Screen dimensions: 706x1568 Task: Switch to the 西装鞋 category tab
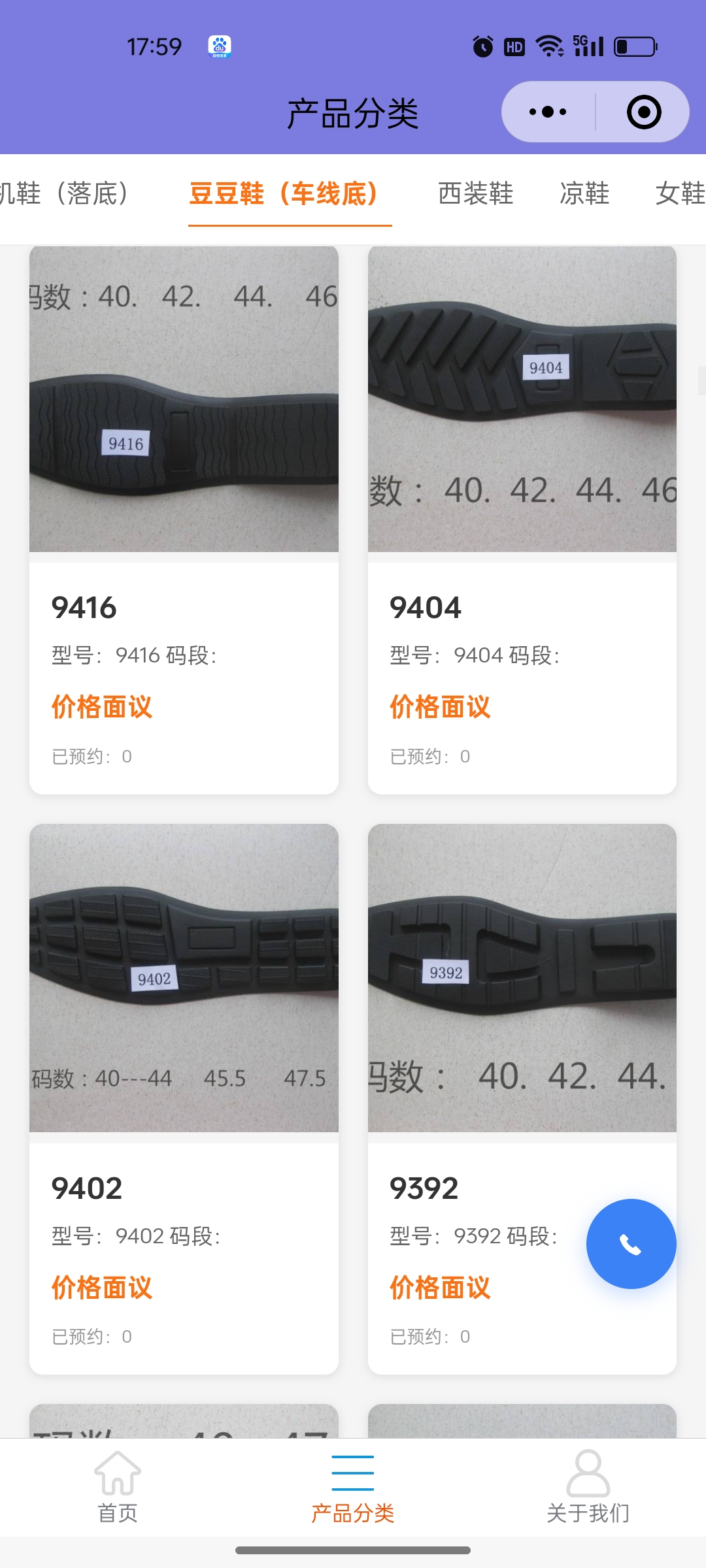pyautogui.click(x=475, y=193)
